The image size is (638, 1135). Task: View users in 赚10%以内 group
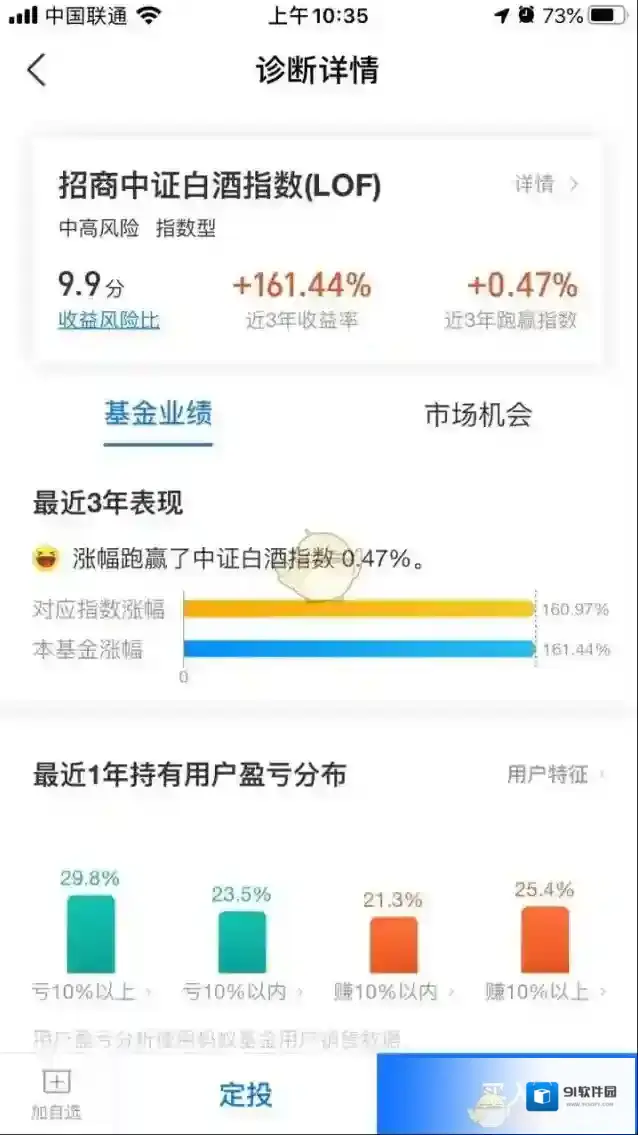394,992
